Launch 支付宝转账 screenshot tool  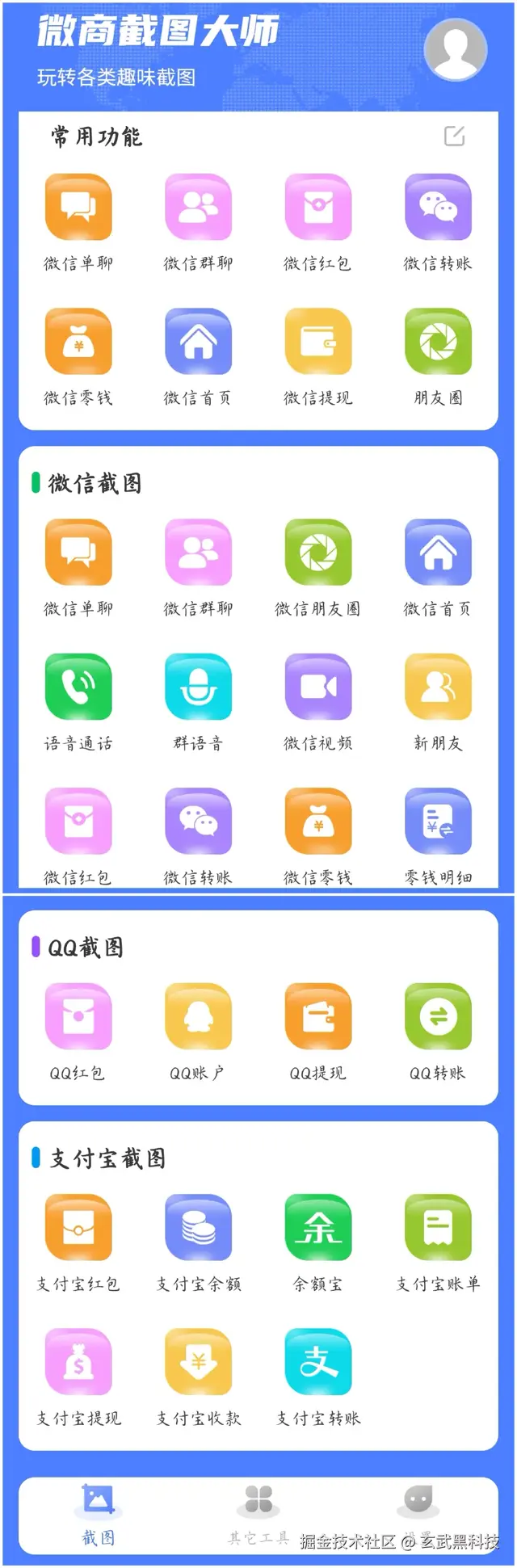(x=318, y=1362)
